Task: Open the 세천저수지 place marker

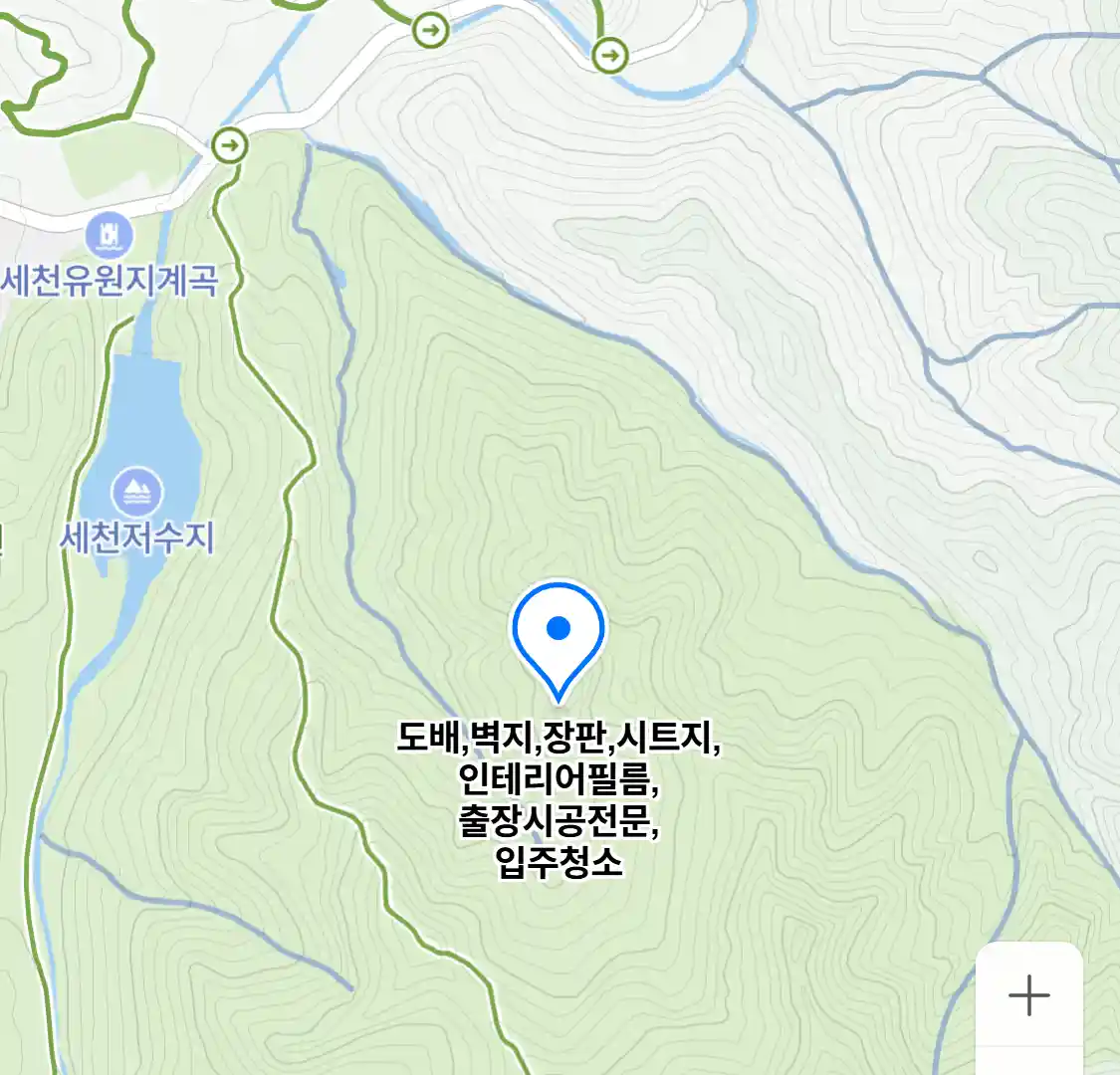Action: 137,492
